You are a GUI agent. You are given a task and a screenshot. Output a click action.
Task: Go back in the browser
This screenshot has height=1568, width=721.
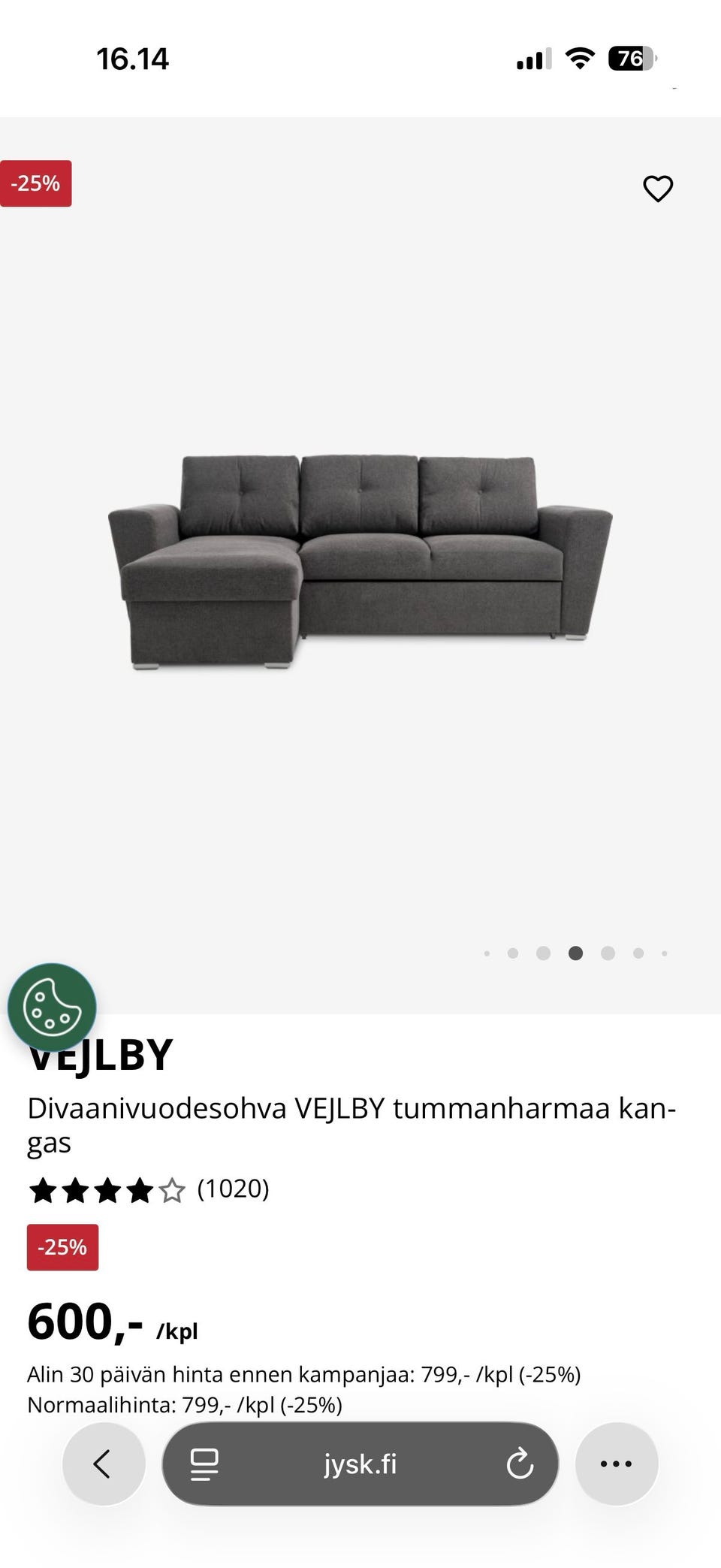(103, 1464)
